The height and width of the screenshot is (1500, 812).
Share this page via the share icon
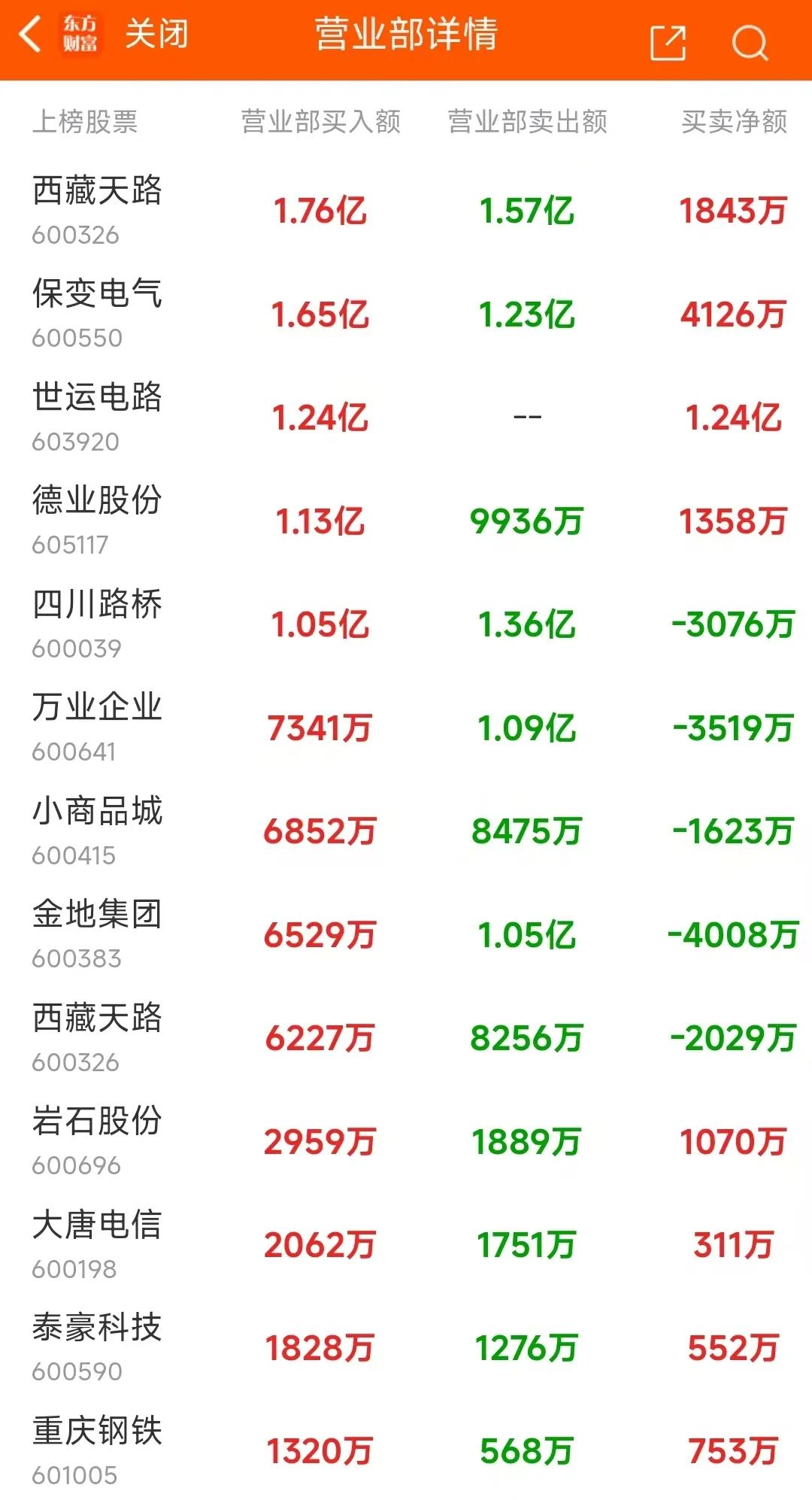point(668,42)
